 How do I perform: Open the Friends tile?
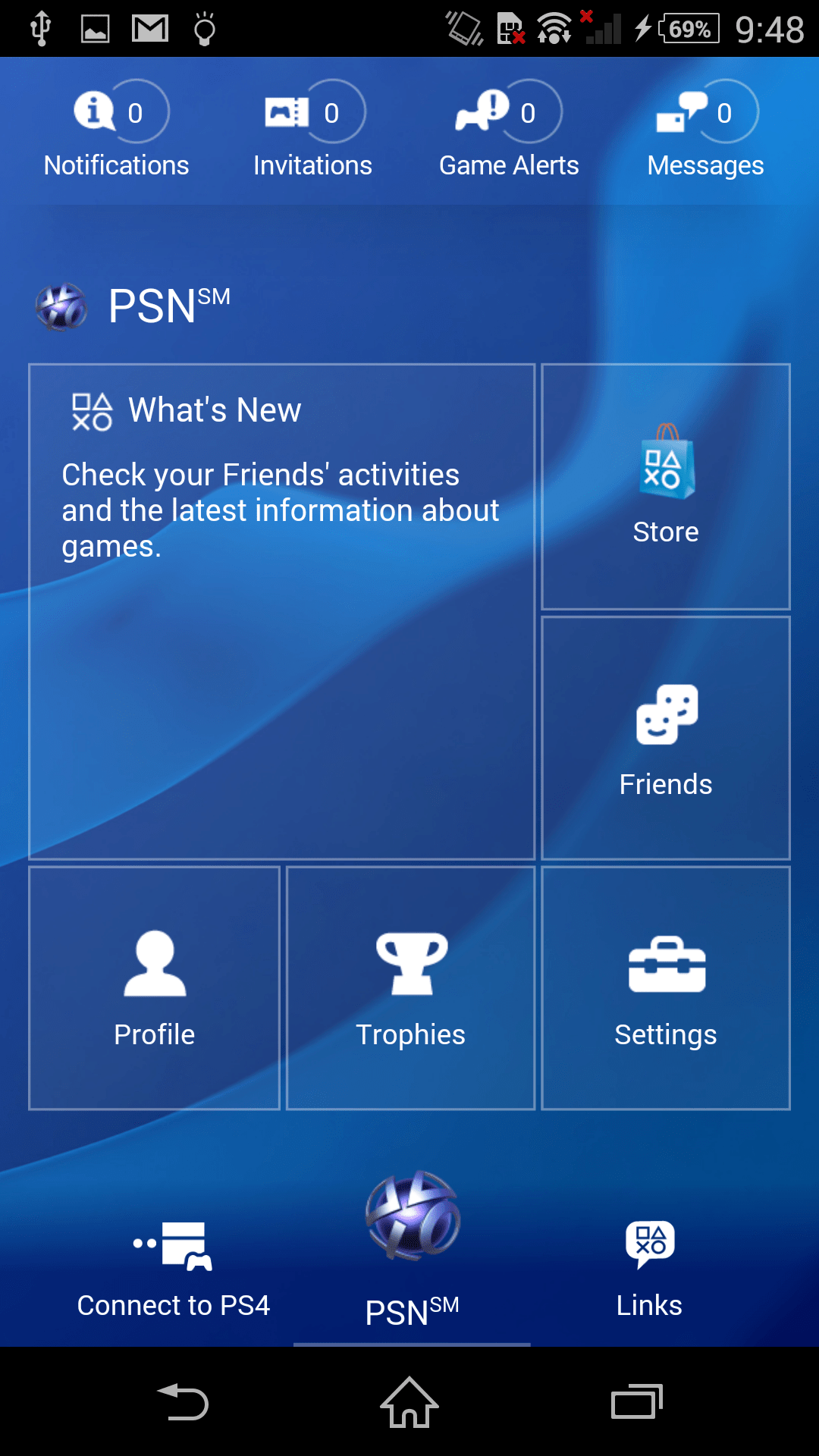tap(666, 738)
